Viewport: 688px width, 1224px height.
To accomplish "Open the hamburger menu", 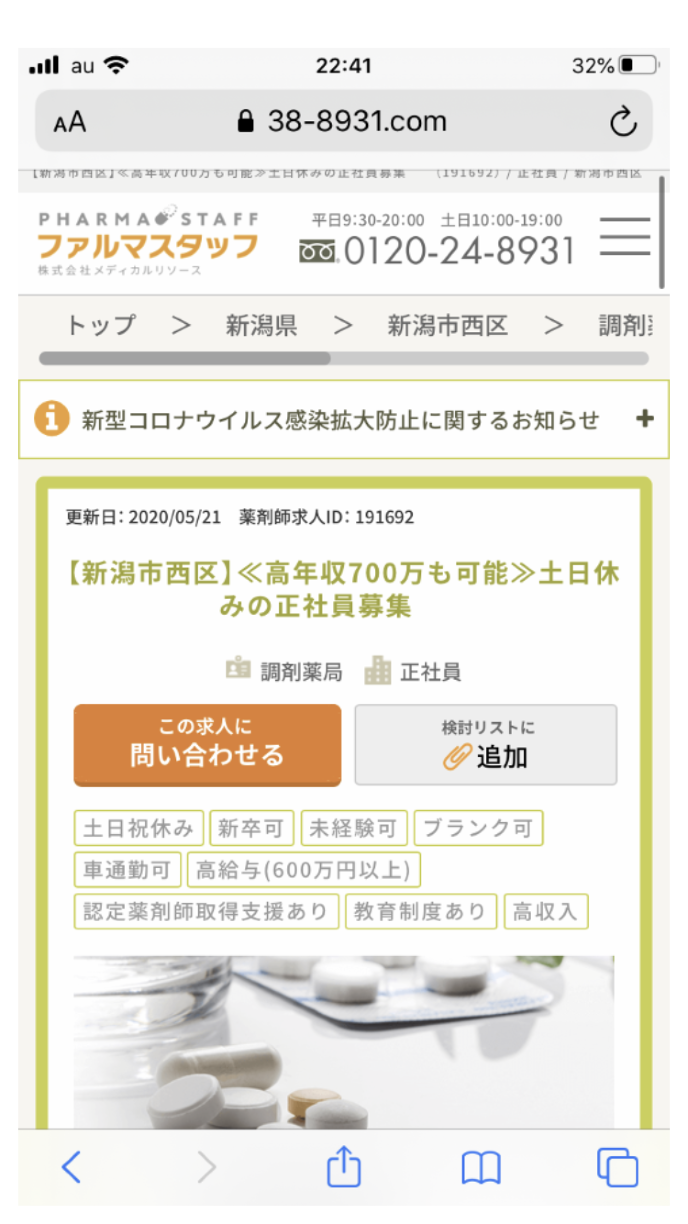I will (x=624, y=237).
